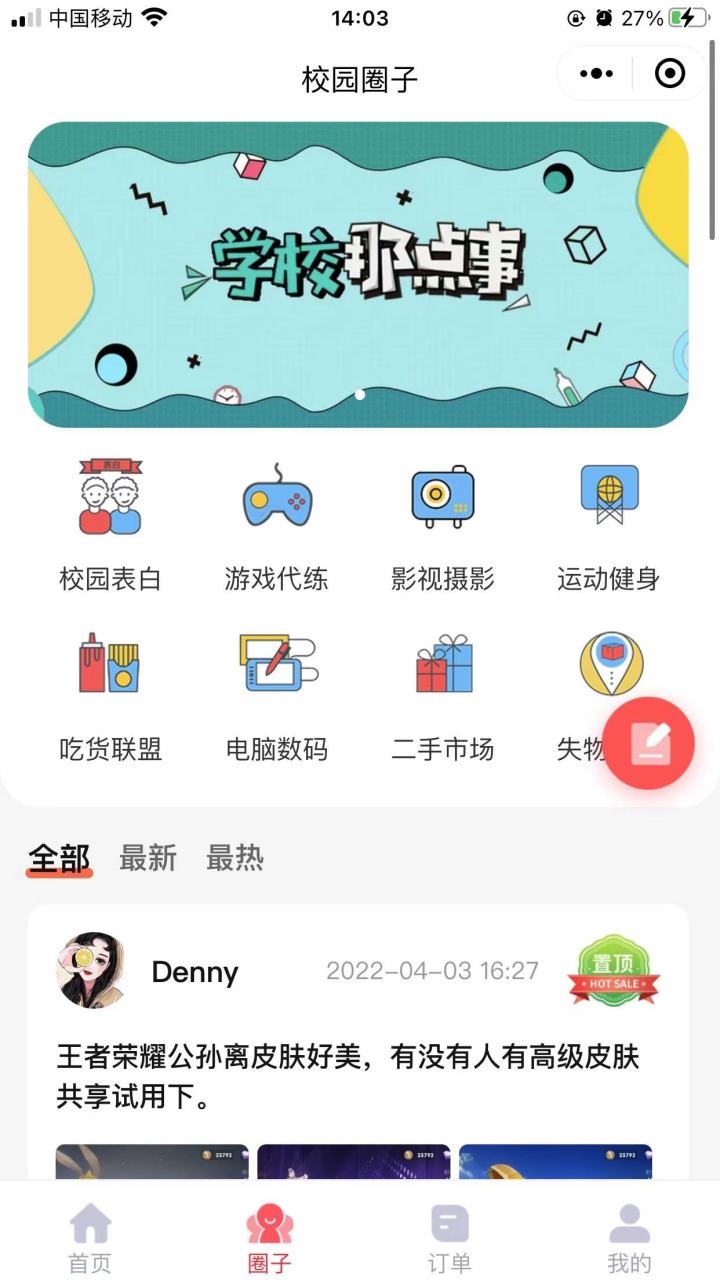Open the mini program three-dot menu

click(x=597, y=73)
